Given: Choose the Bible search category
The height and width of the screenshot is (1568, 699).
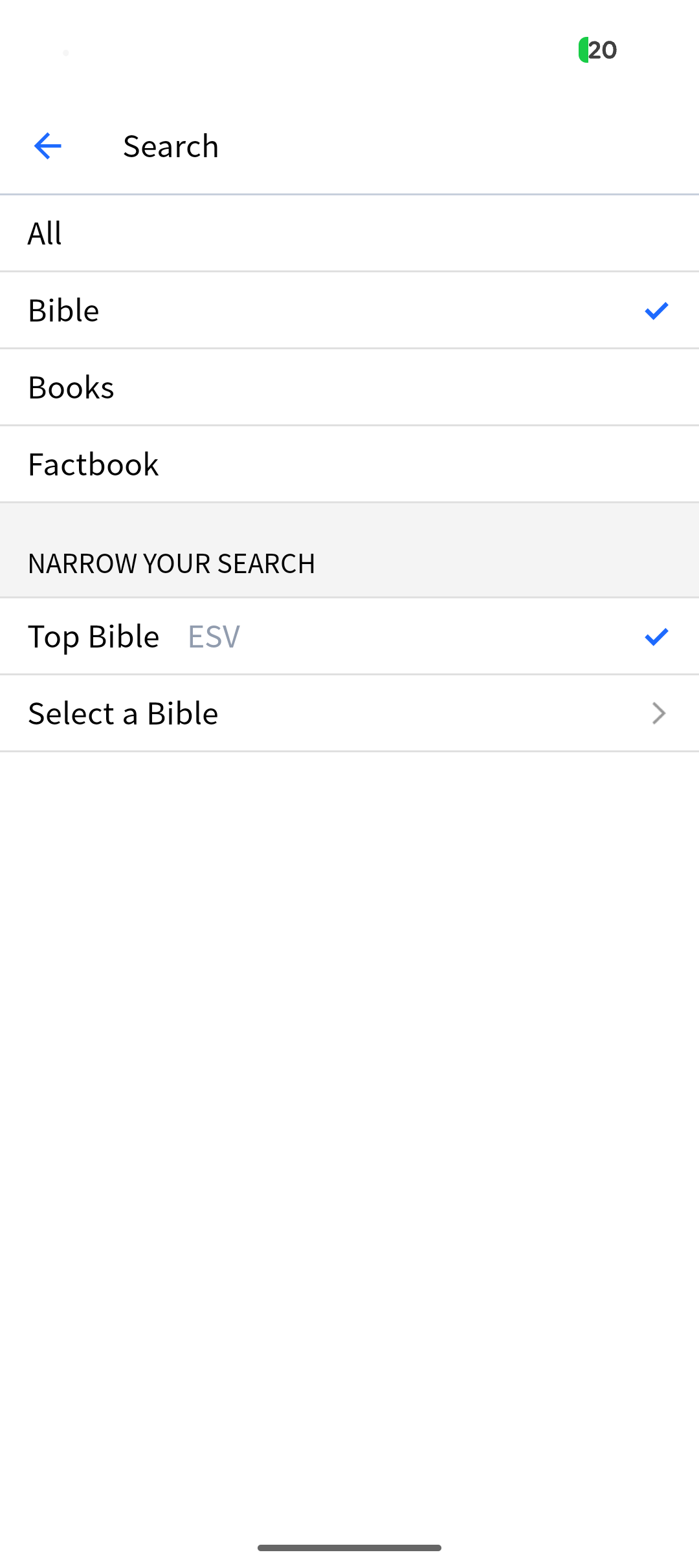Looking at the screenshot, I should (x=349, y=310).
